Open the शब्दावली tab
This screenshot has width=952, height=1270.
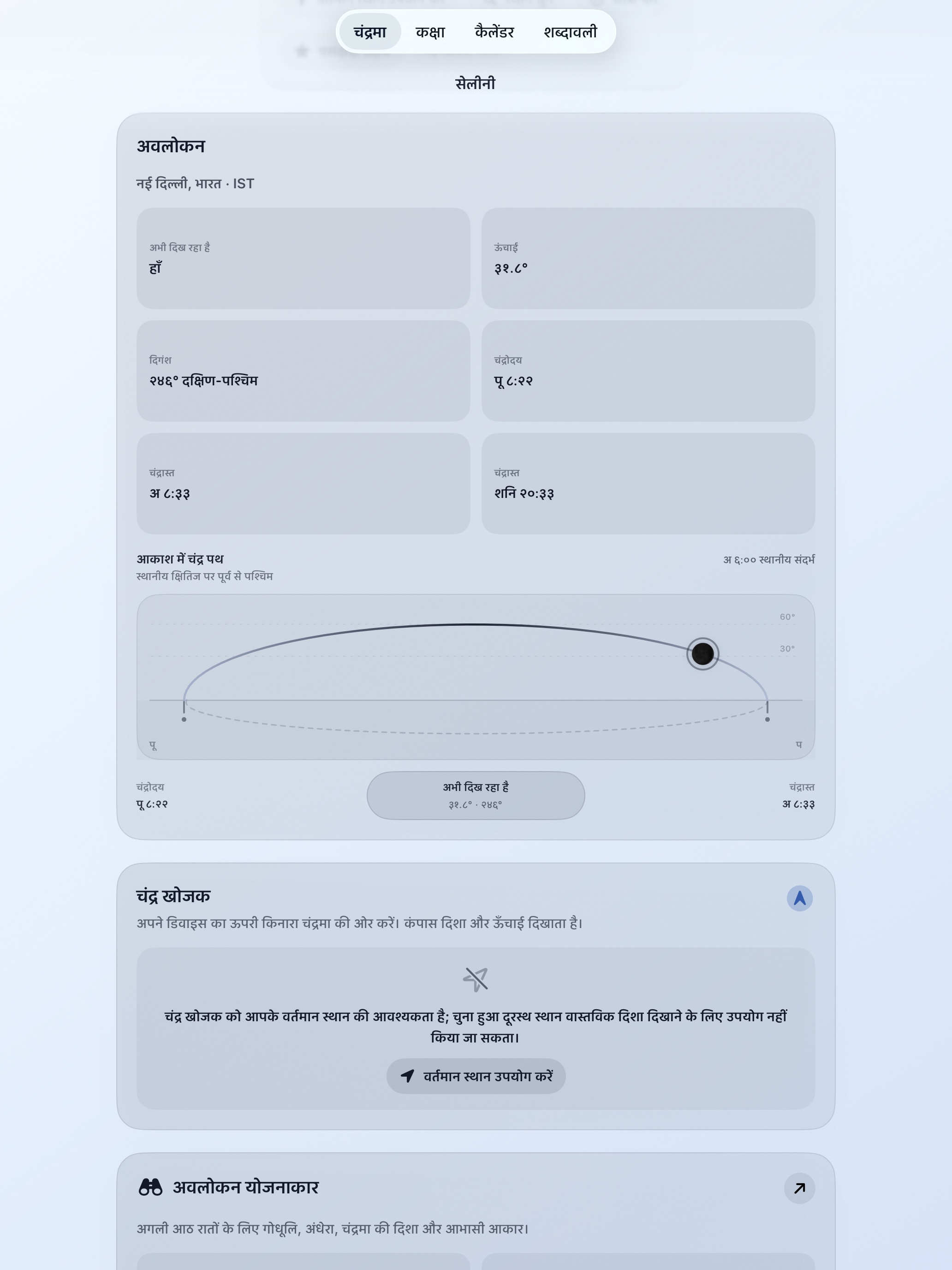[x=571, y=31]
